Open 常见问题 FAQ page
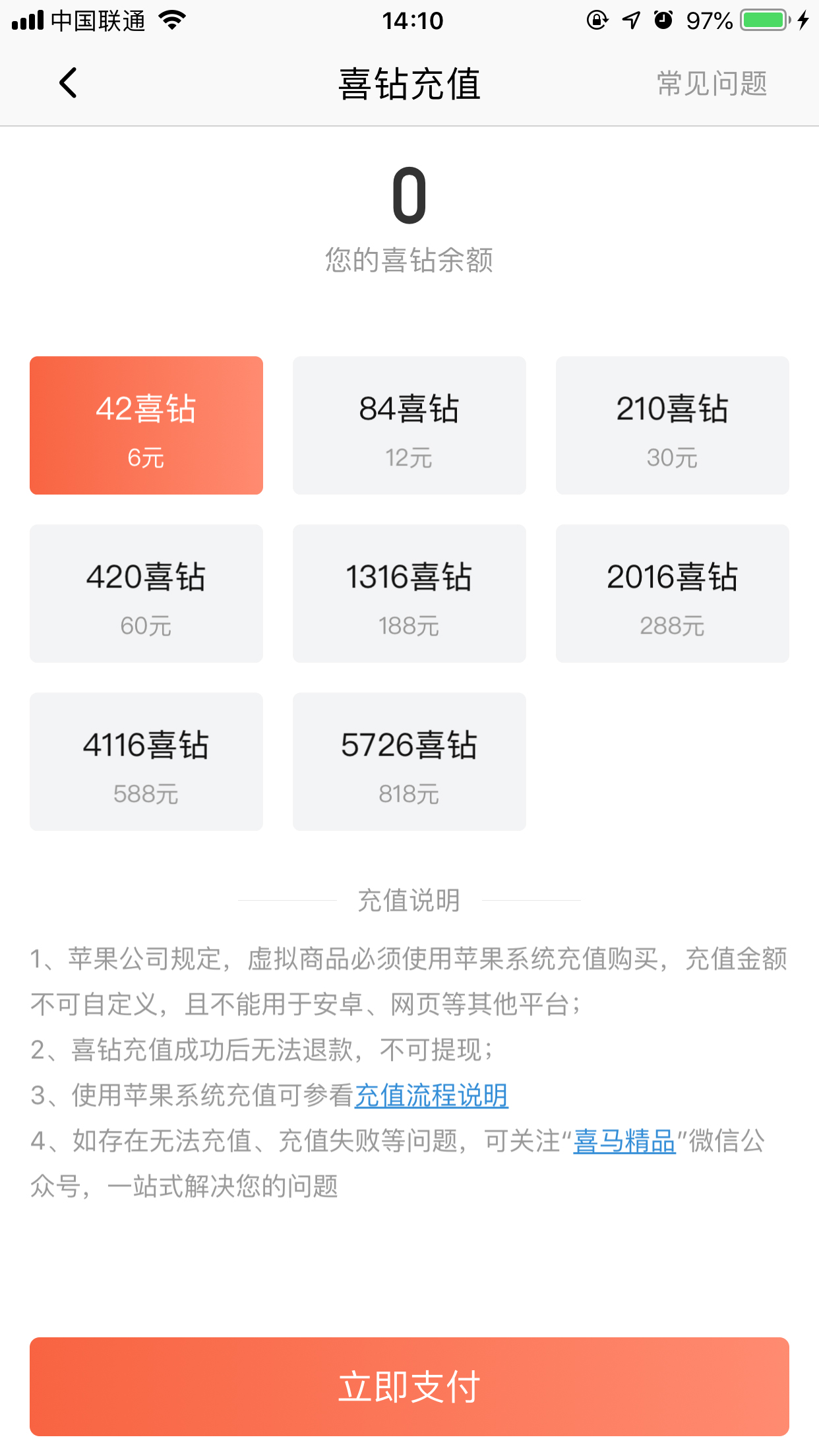 click(x=712, y=84)
